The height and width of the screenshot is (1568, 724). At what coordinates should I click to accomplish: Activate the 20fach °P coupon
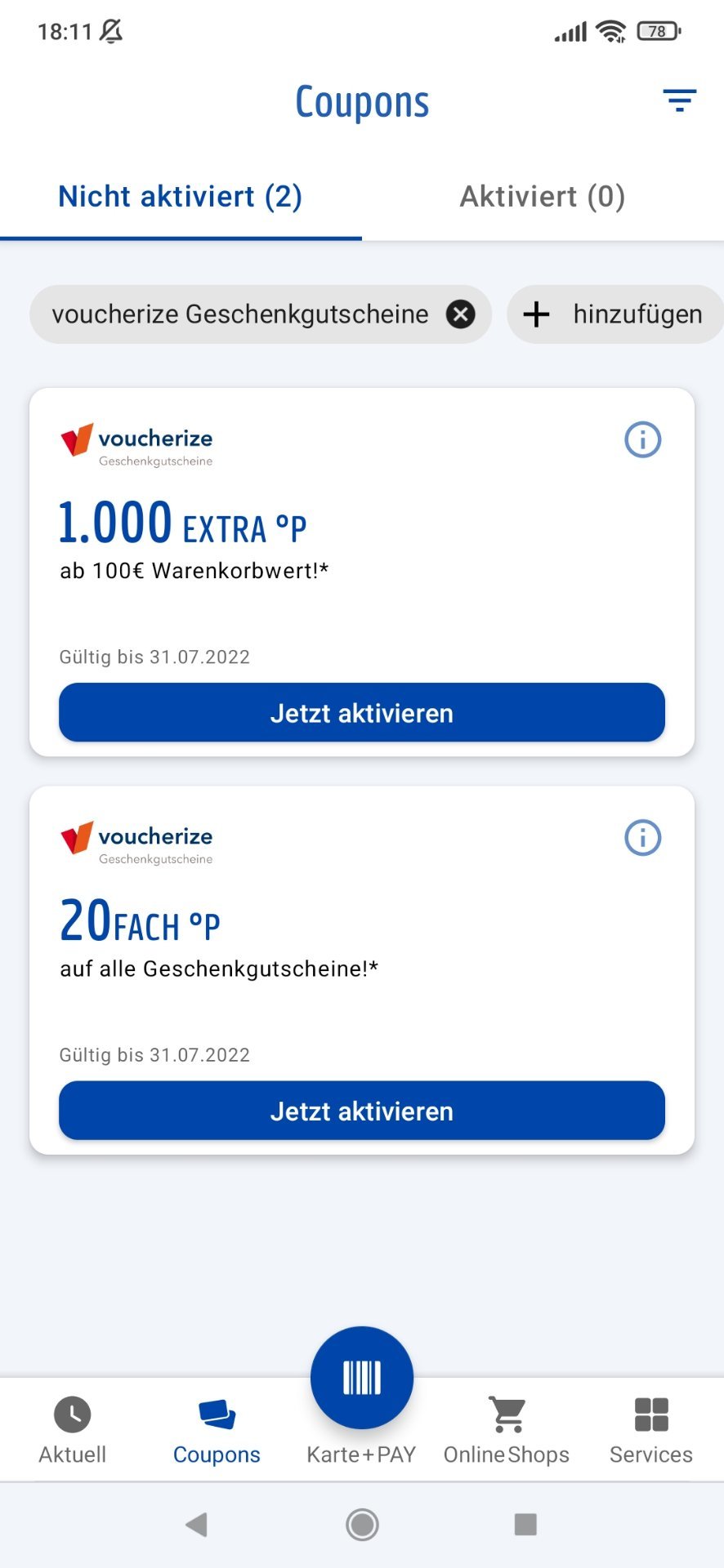coord(362,1111)
